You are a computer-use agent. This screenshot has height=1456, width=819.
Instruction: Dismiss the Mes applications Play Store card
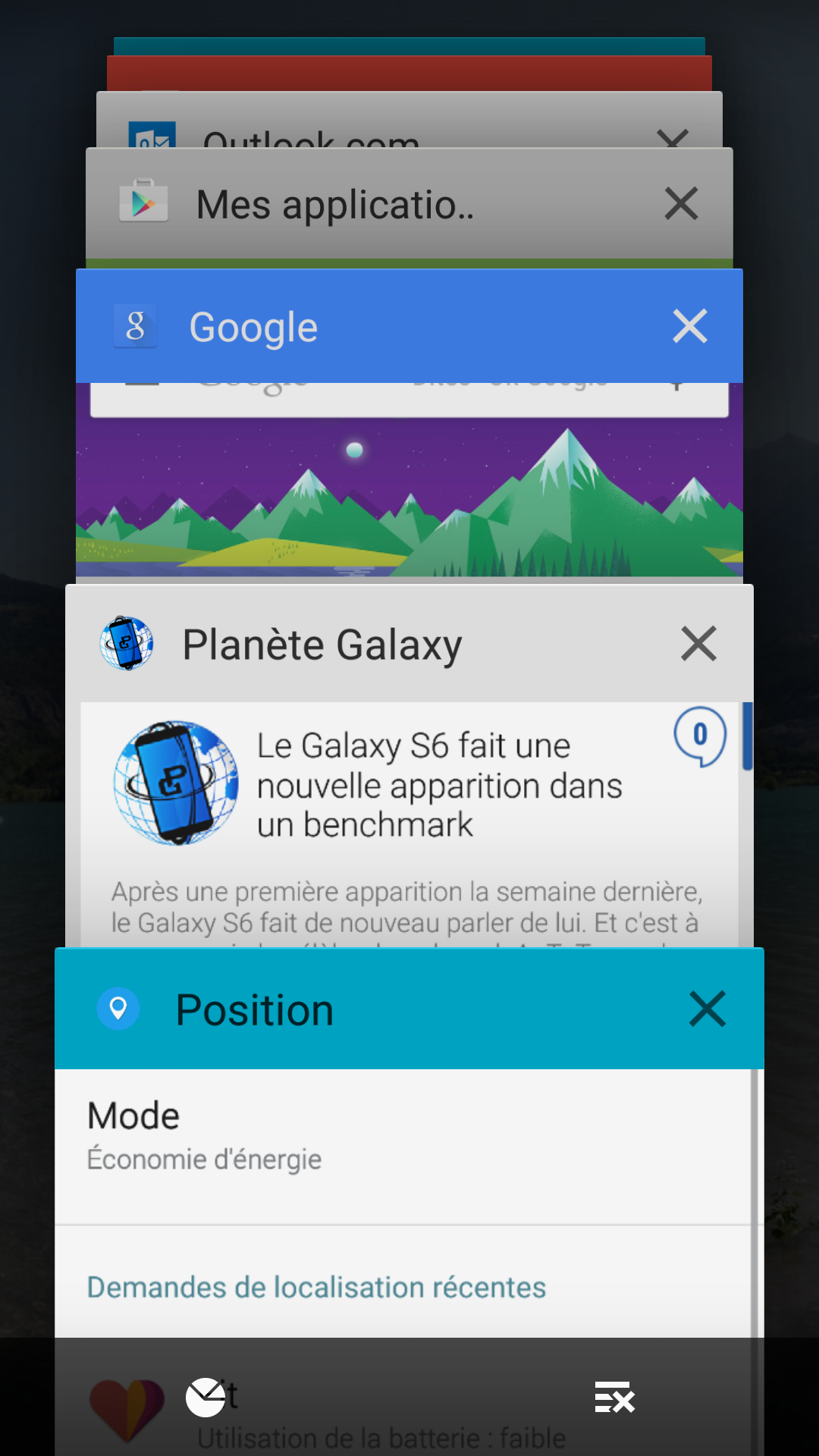681,203
